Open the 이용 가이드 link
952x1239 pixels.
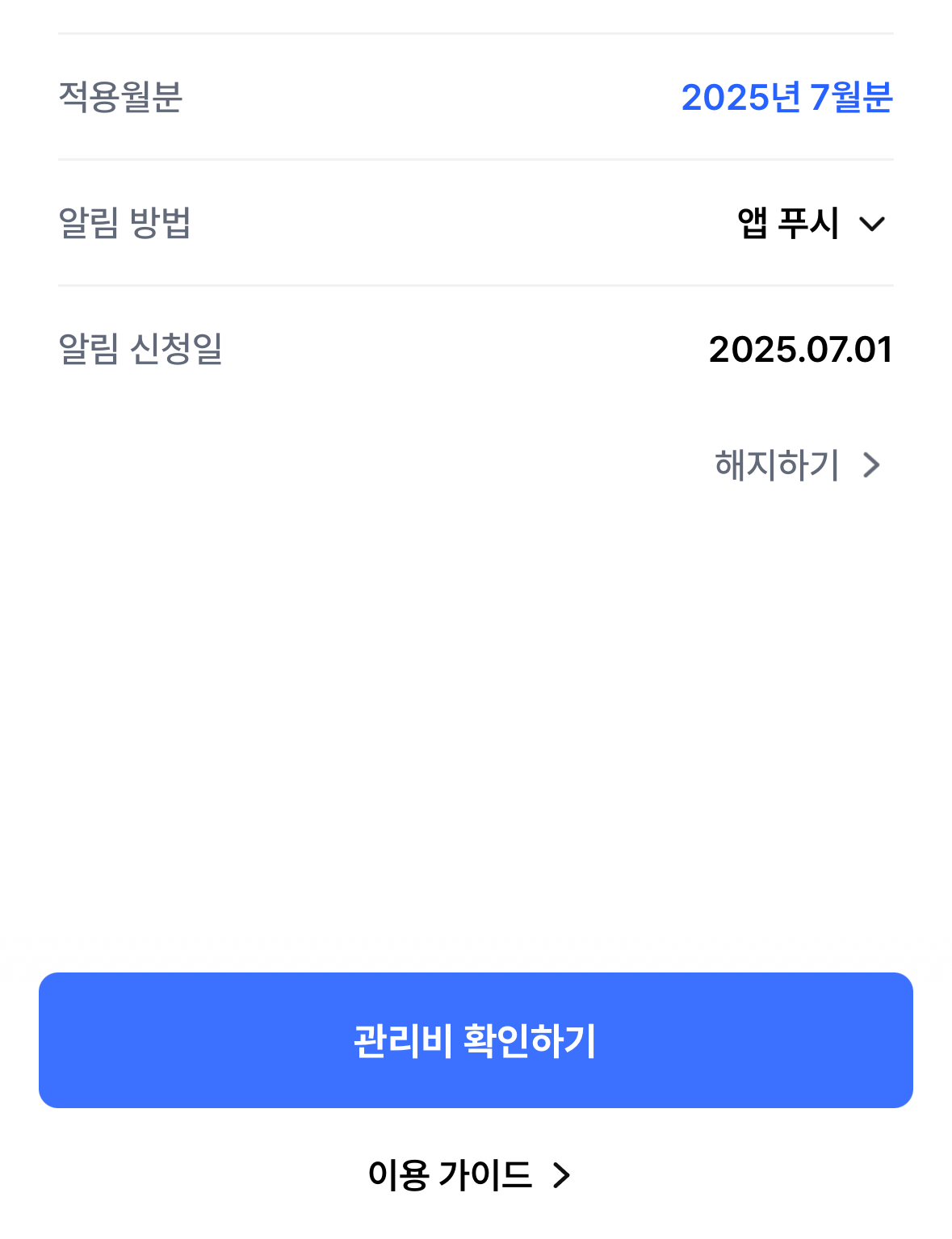(x=469, y=1174)
